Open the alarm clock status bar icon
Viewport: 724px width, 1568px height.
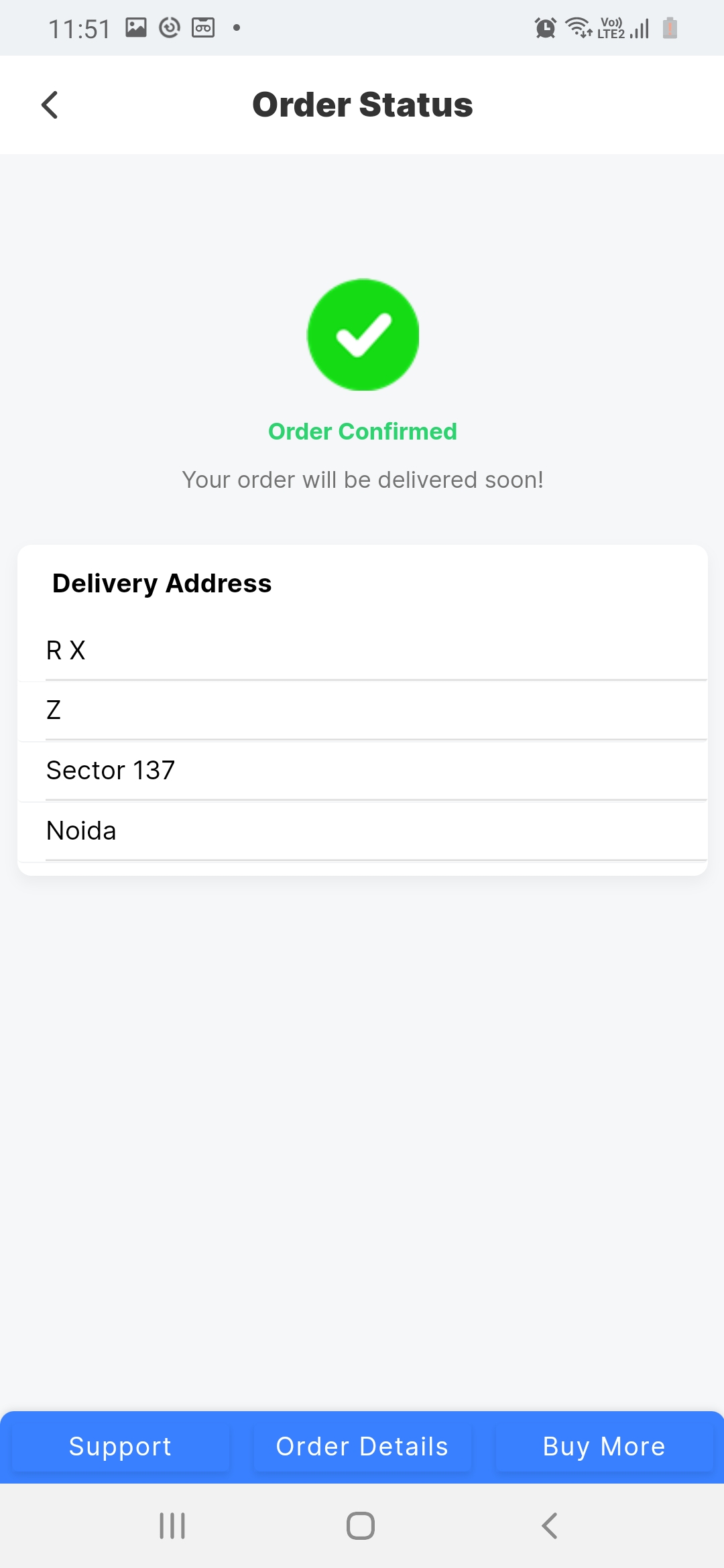545,27
